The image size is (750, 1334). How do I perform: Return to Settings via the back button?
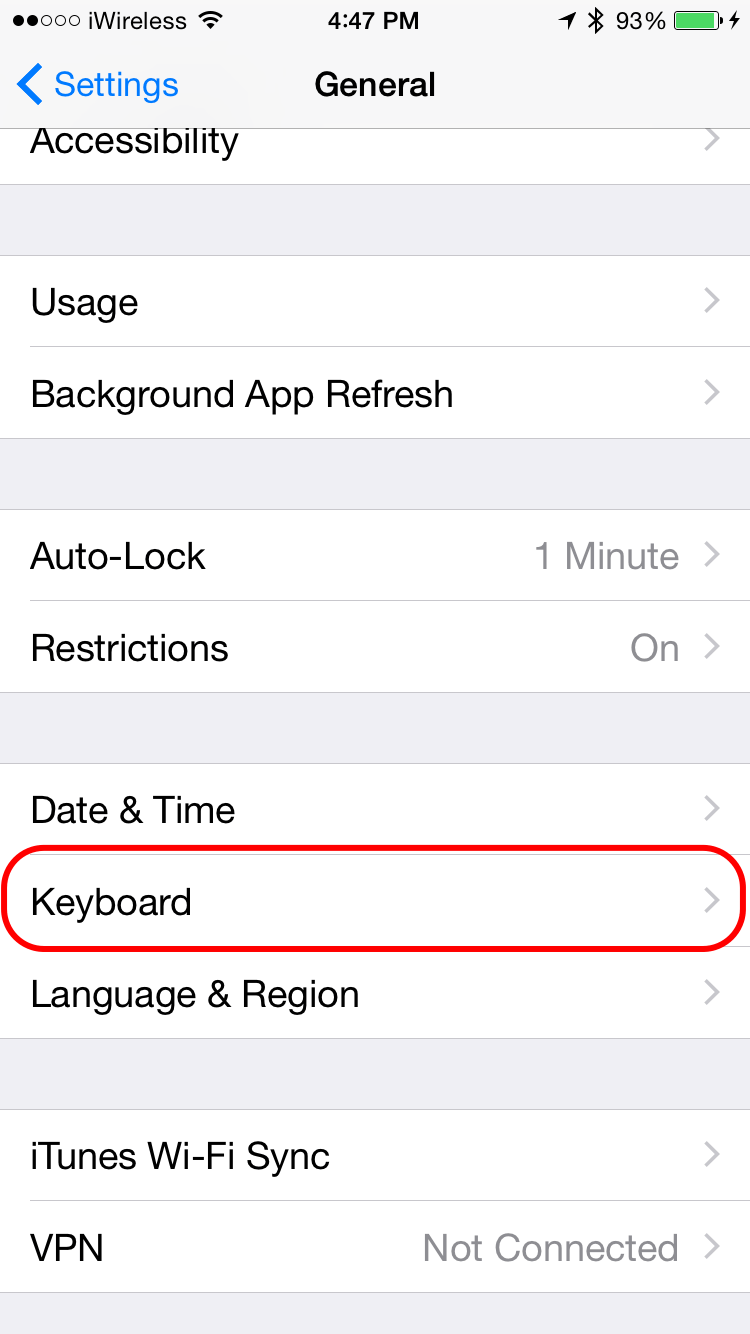tap(95, 86)
